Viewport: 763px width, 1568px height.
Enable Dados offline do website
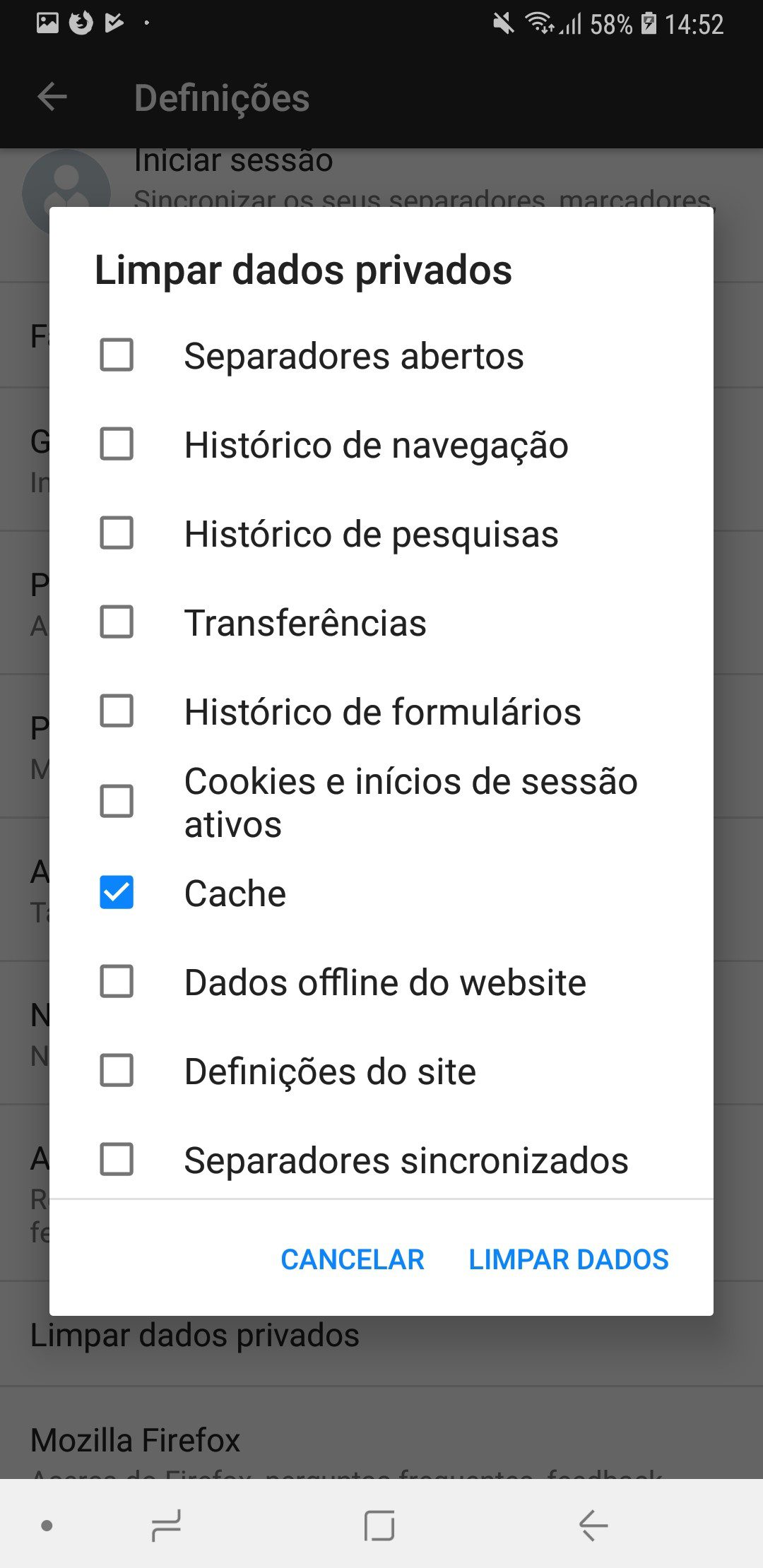point(117,982)
